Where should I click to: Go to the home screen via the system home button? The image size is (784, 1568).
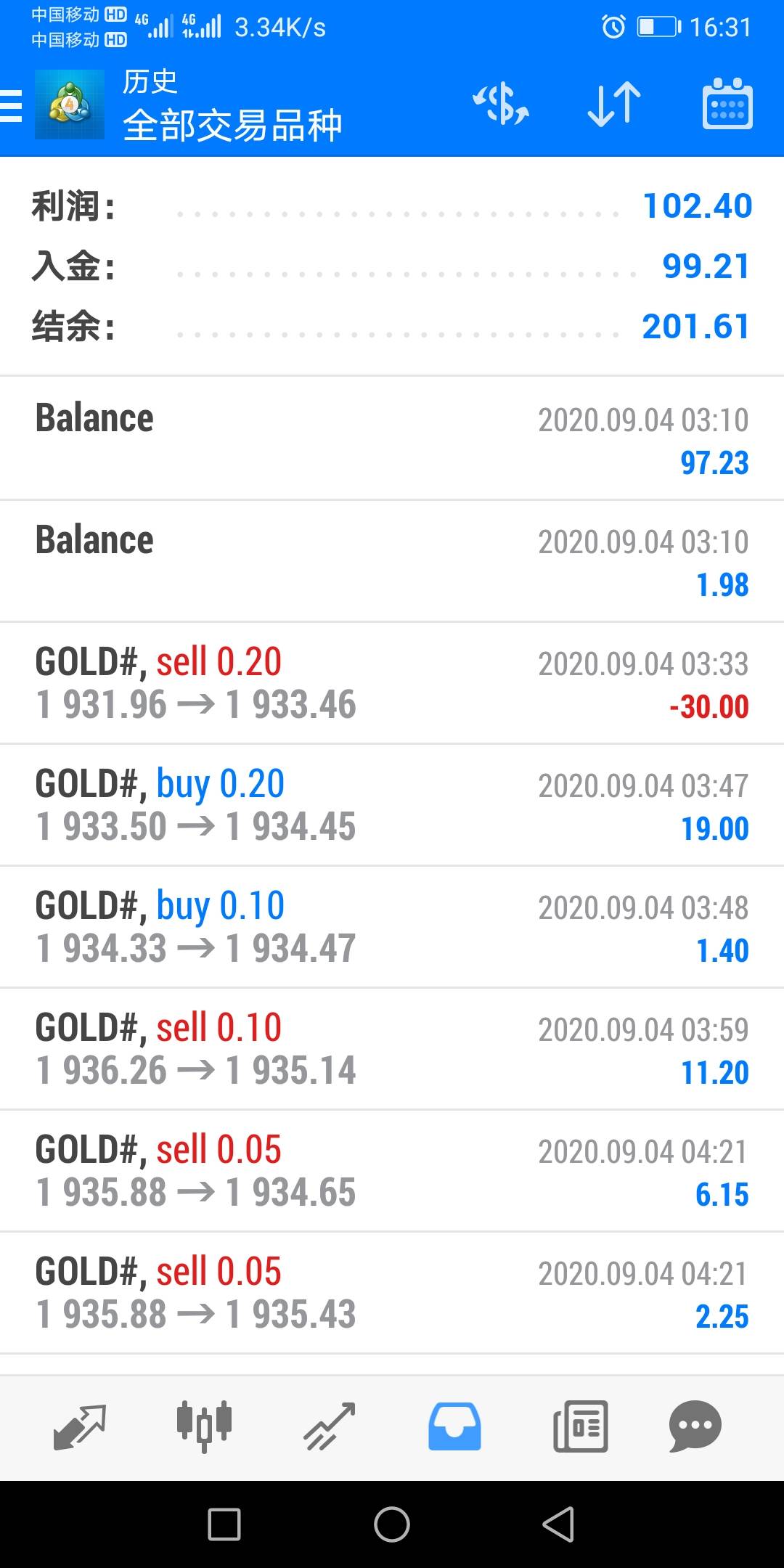click(392, 1524)
